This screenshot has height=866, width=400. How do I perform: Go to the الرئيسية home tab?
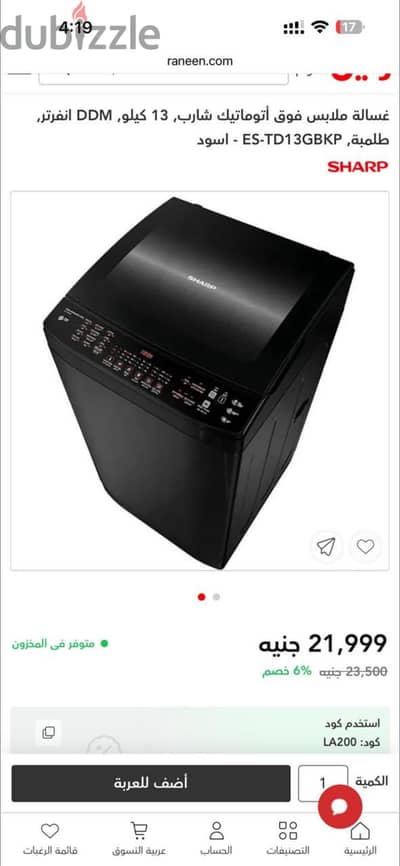point(360,838)
